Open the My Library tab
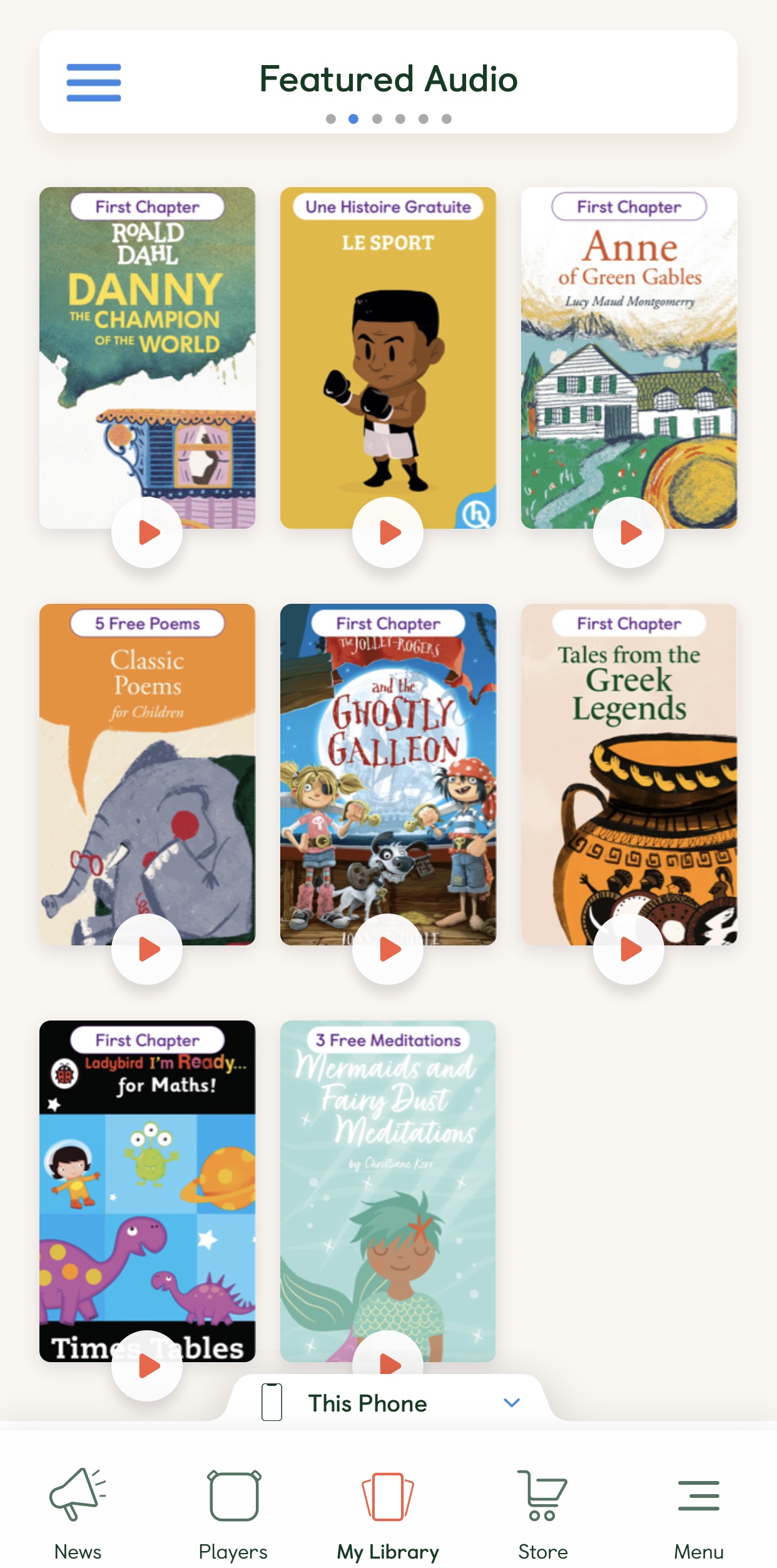This screenshot has width=777, height=1568. (388, 1514)
